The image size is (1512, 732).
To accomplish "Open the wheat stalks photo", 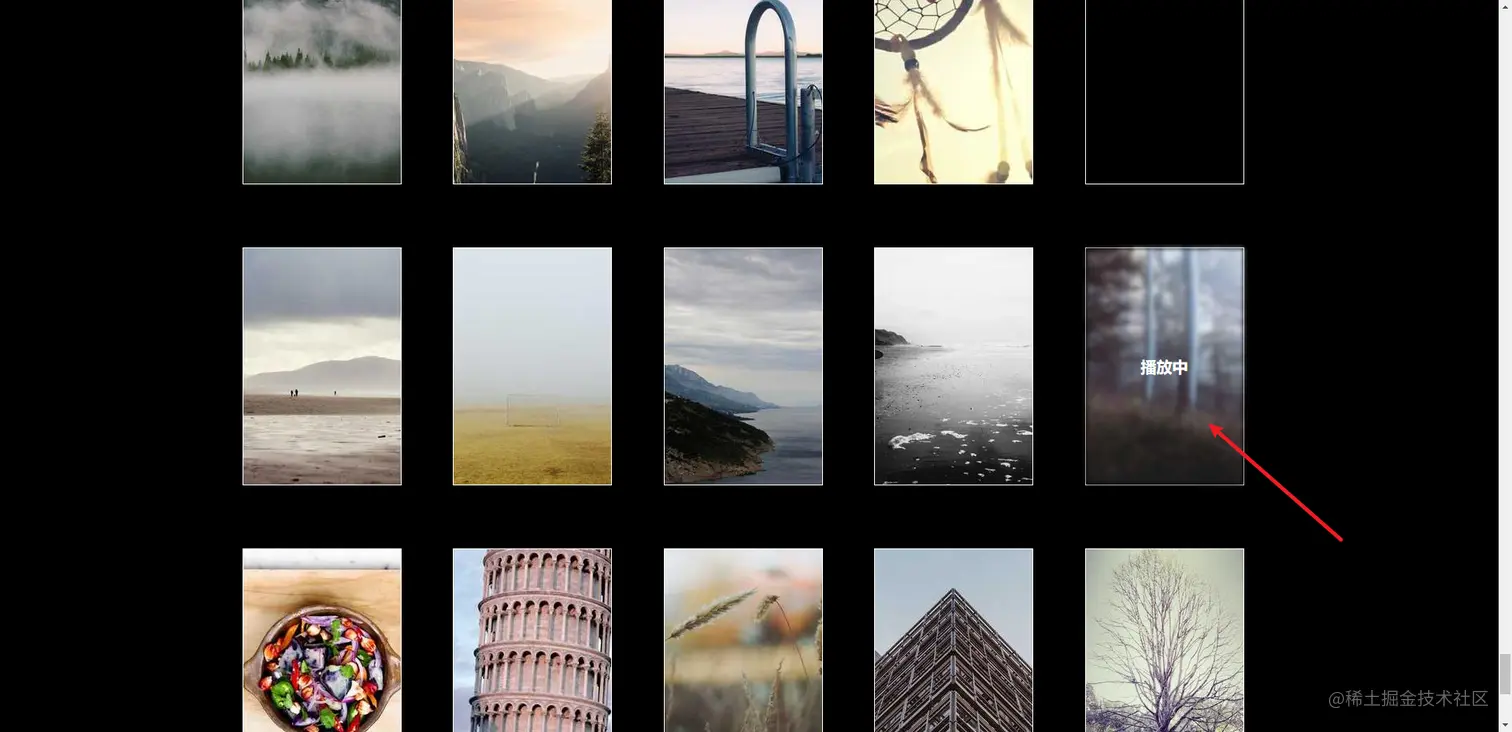I will pos(743,640).
